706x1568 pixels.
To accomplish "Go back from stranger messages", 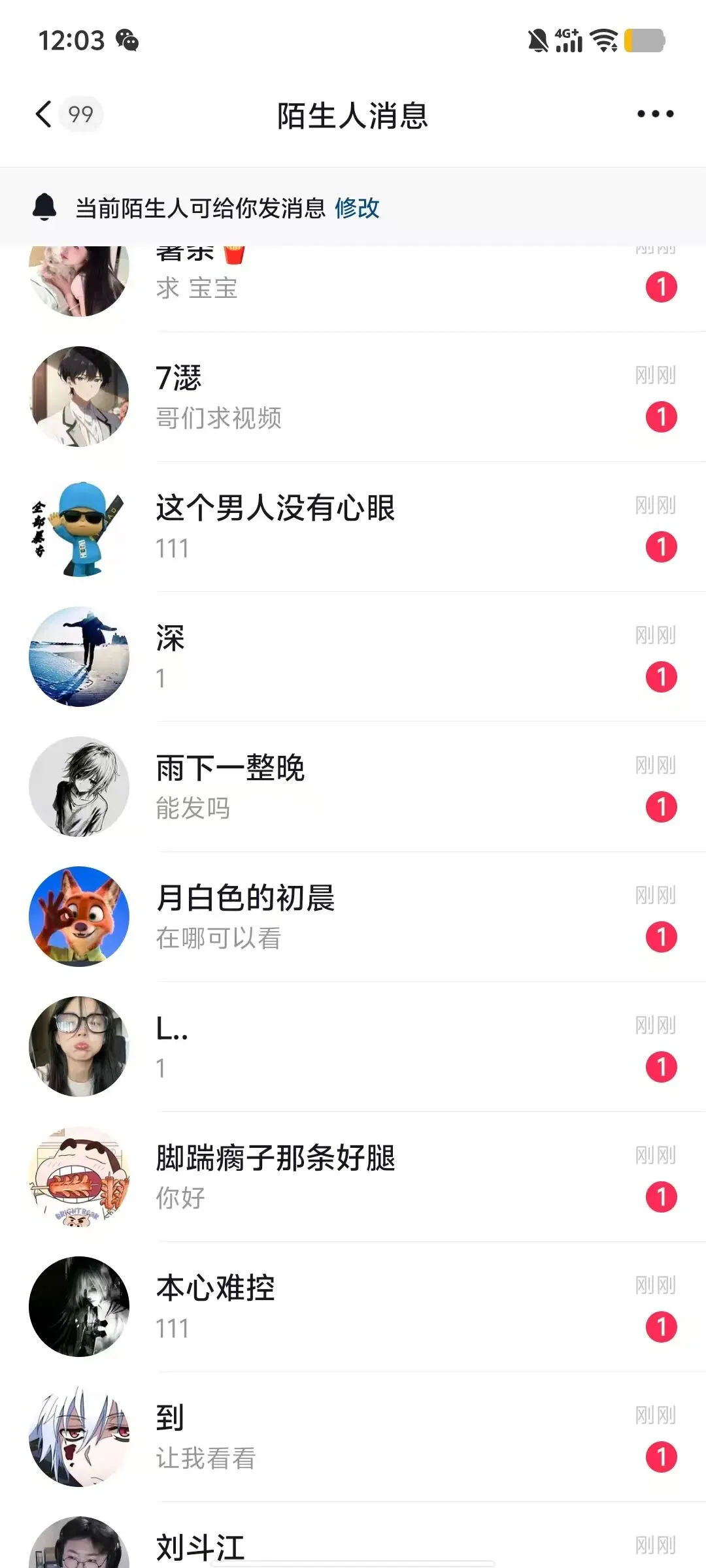I will coord(44,114).
